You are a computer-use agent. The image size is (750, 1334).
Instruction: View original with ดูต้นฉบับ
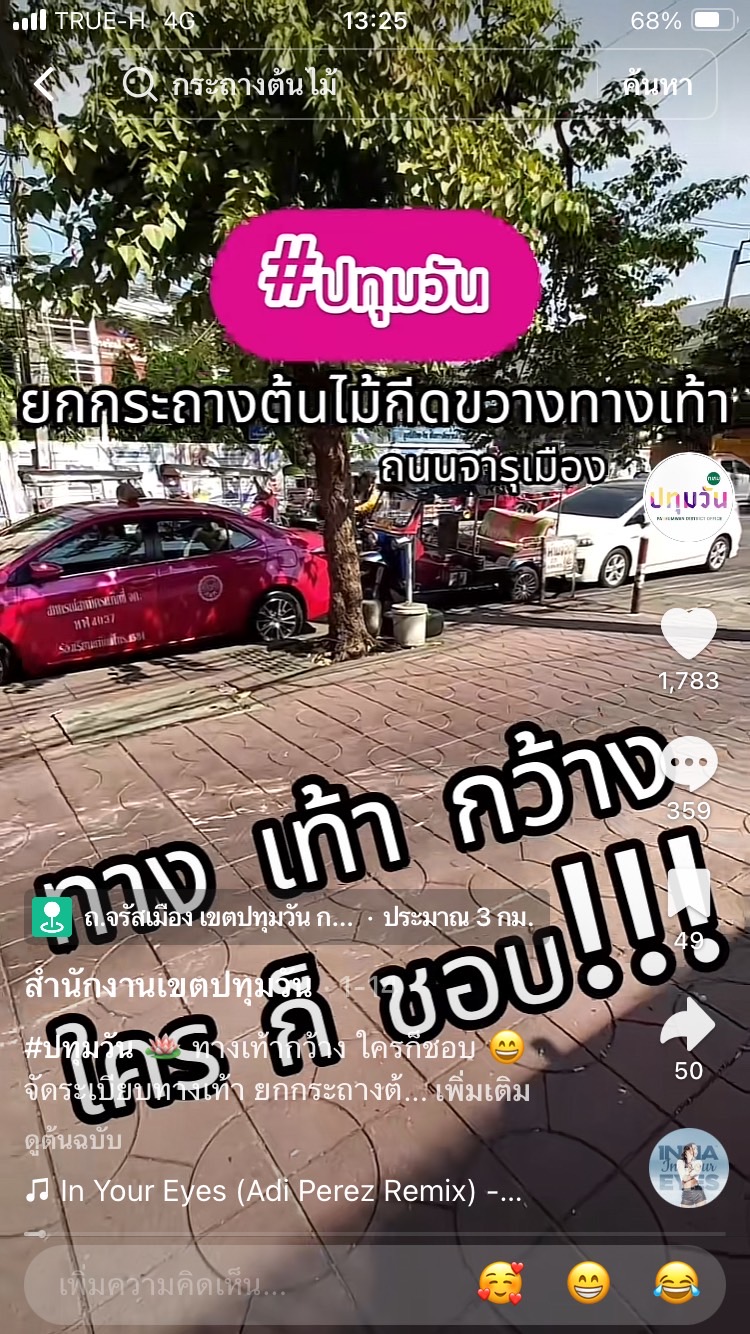[72, 1140]
